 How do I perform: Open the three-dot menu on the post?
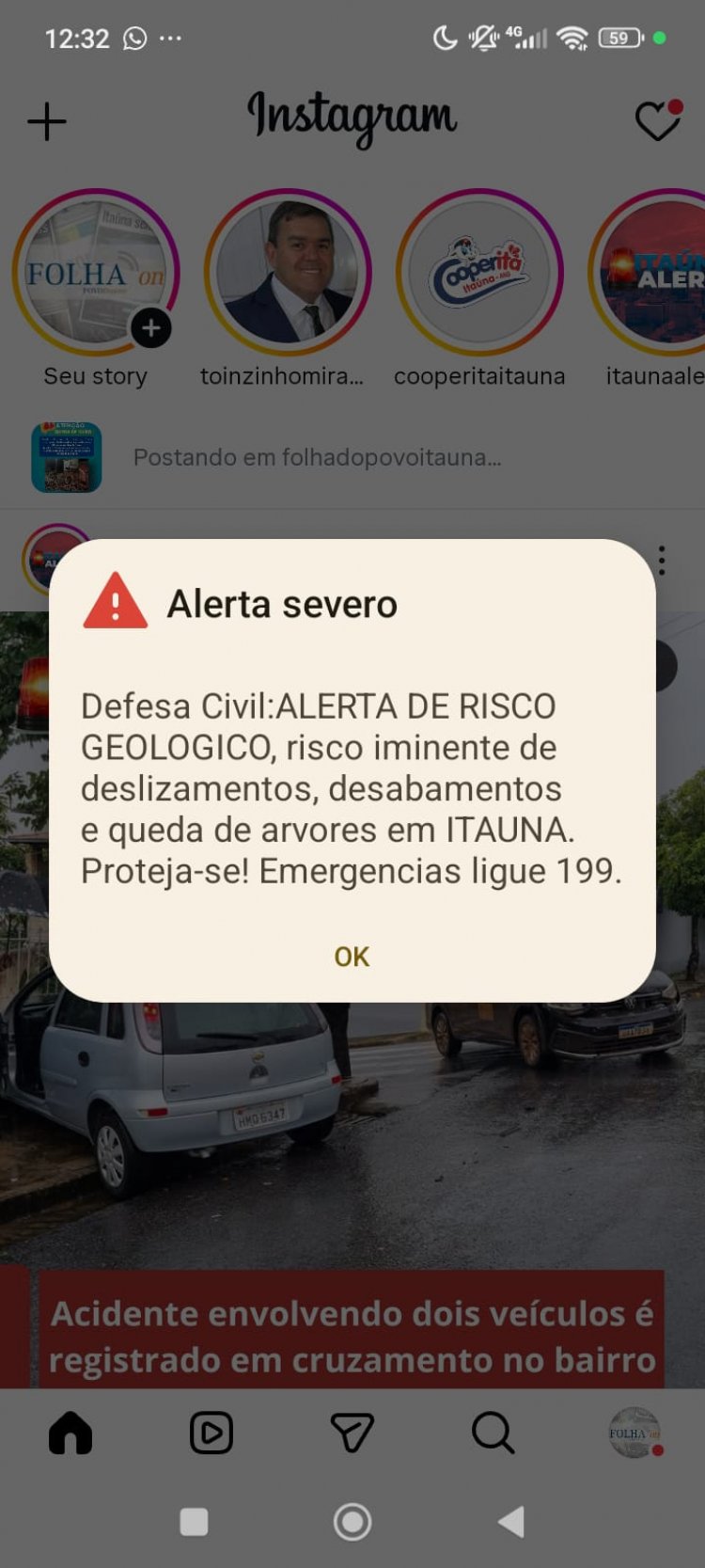coord(661,562)
